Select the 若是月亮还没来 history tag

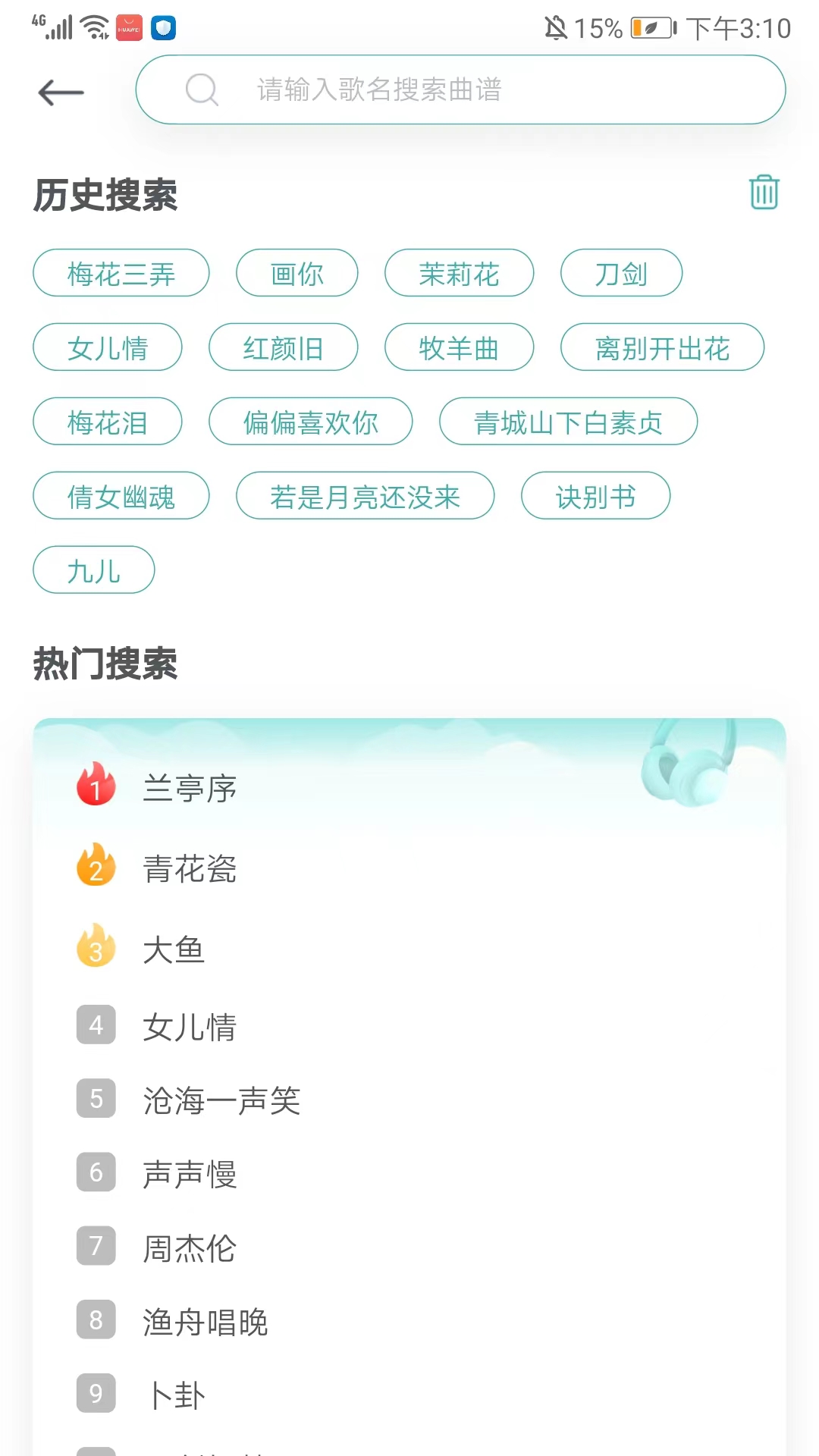tap(366, 496)
